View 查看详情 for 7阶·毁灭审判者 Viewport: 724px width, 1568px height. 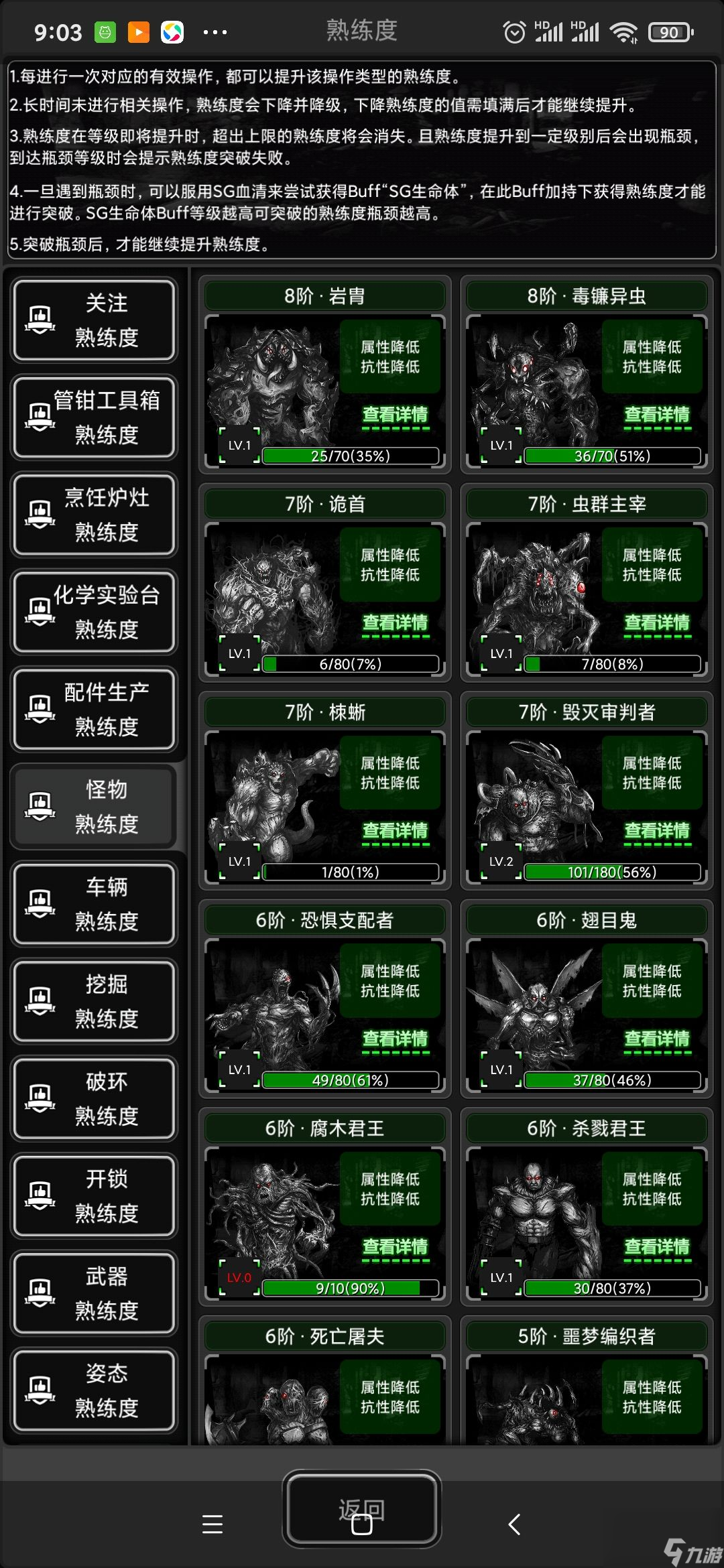(657, 832)
